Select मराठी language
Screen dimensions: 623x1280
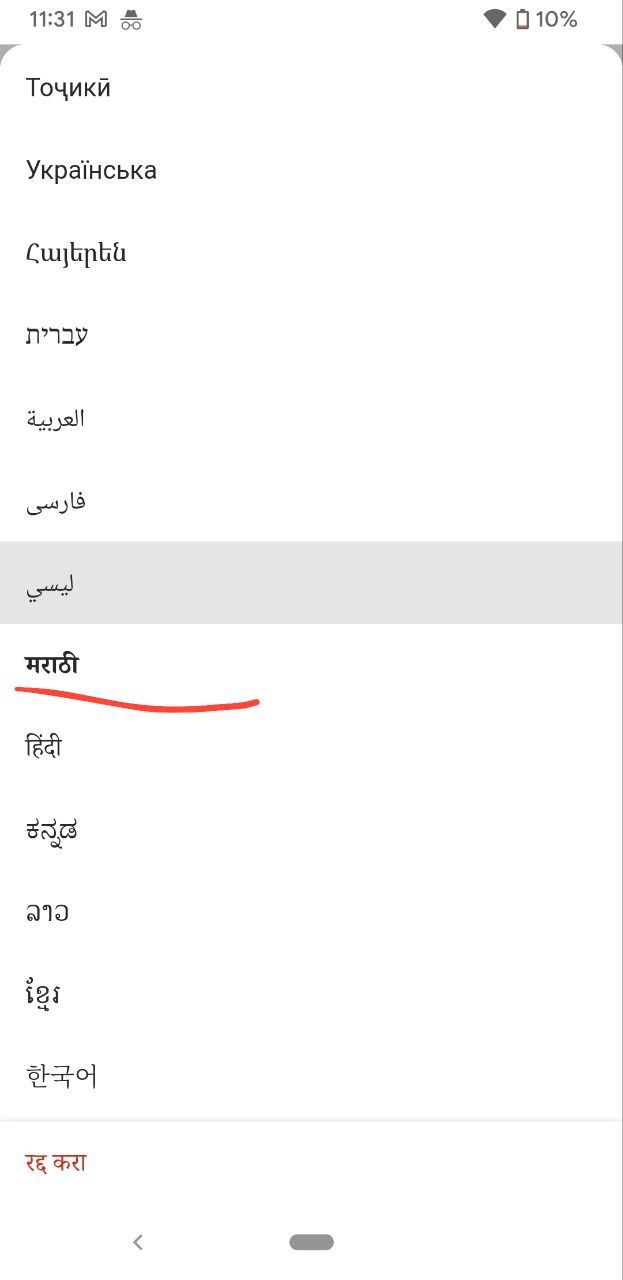coord(311,665)
